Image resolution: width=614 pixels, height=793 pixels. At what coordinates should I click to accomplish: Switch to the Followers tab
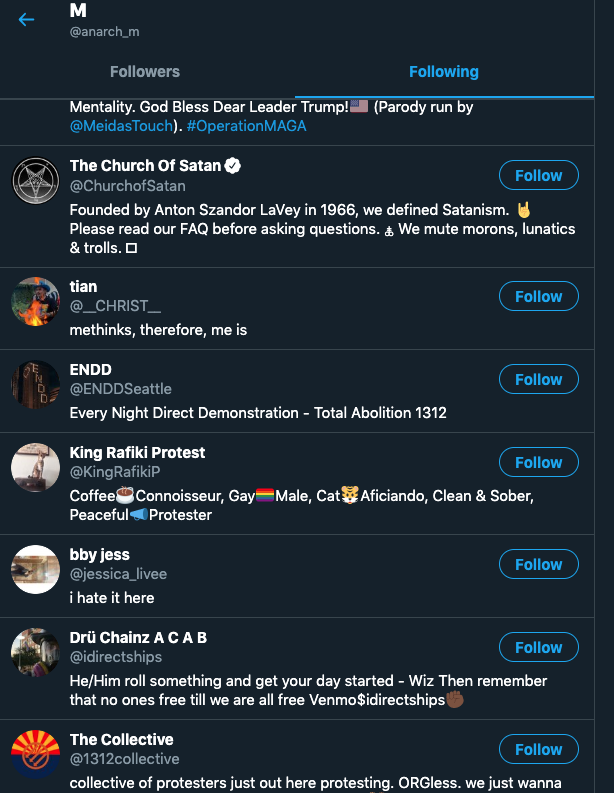tap(145, 72)
